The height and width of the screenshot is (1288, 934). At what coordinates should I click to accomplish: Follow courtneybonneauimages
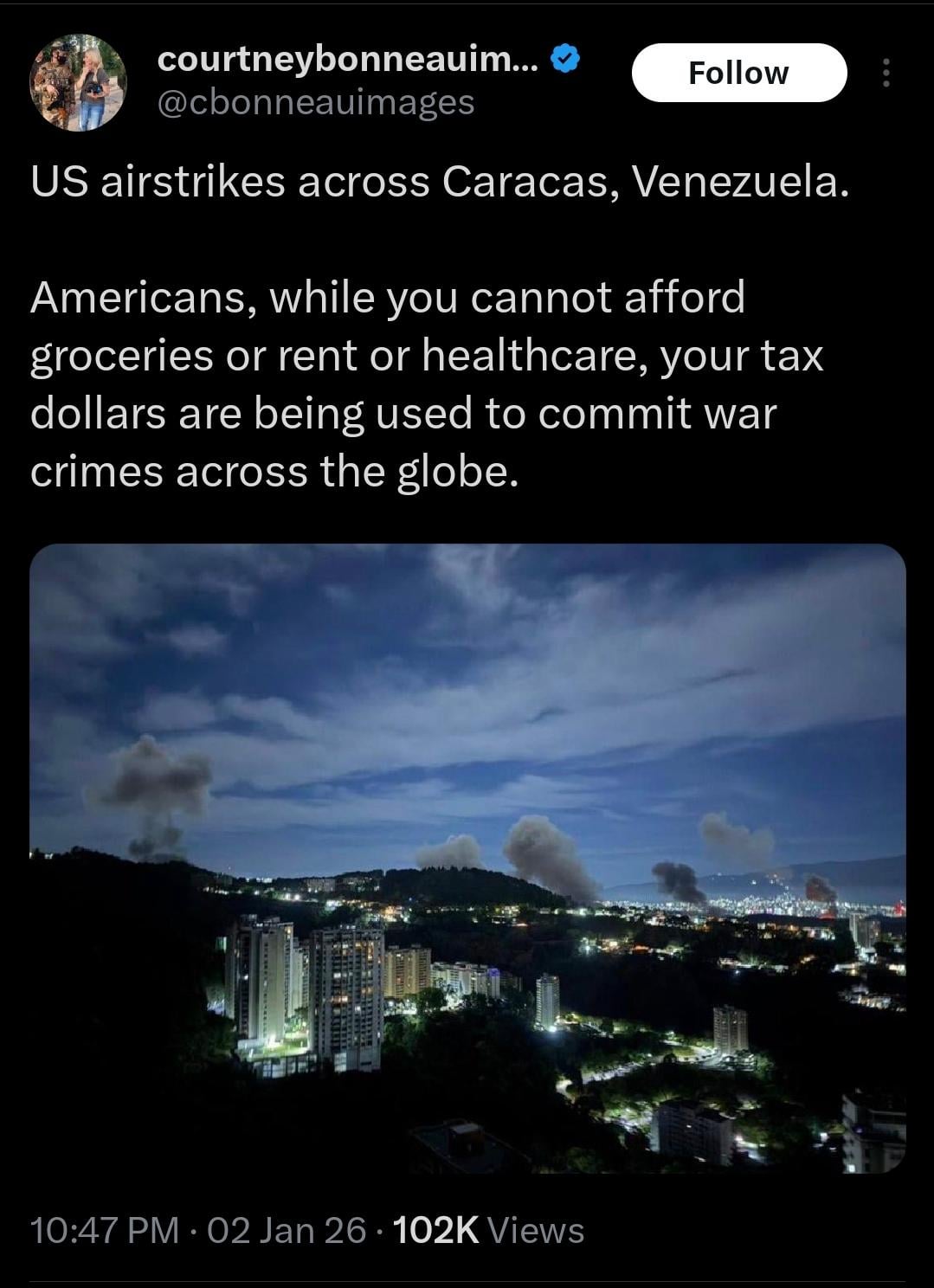(738, 74)
